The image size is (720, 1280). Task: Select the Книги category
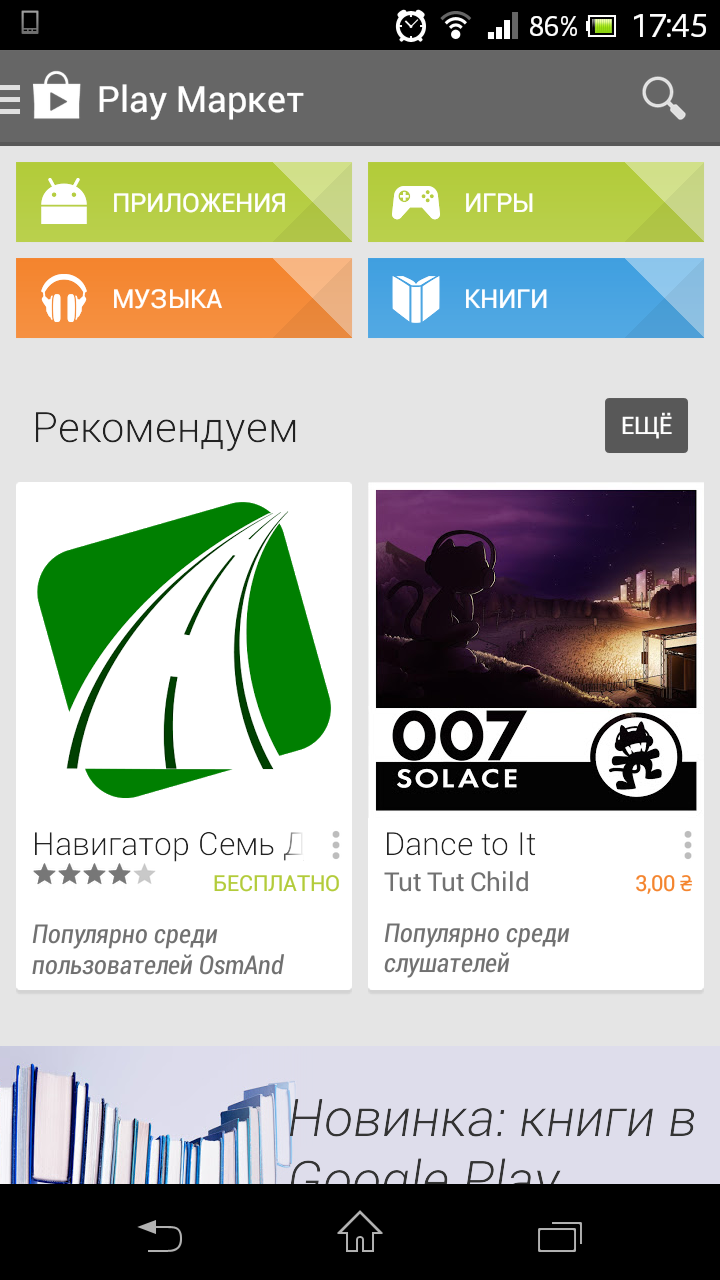click(535, 298)
